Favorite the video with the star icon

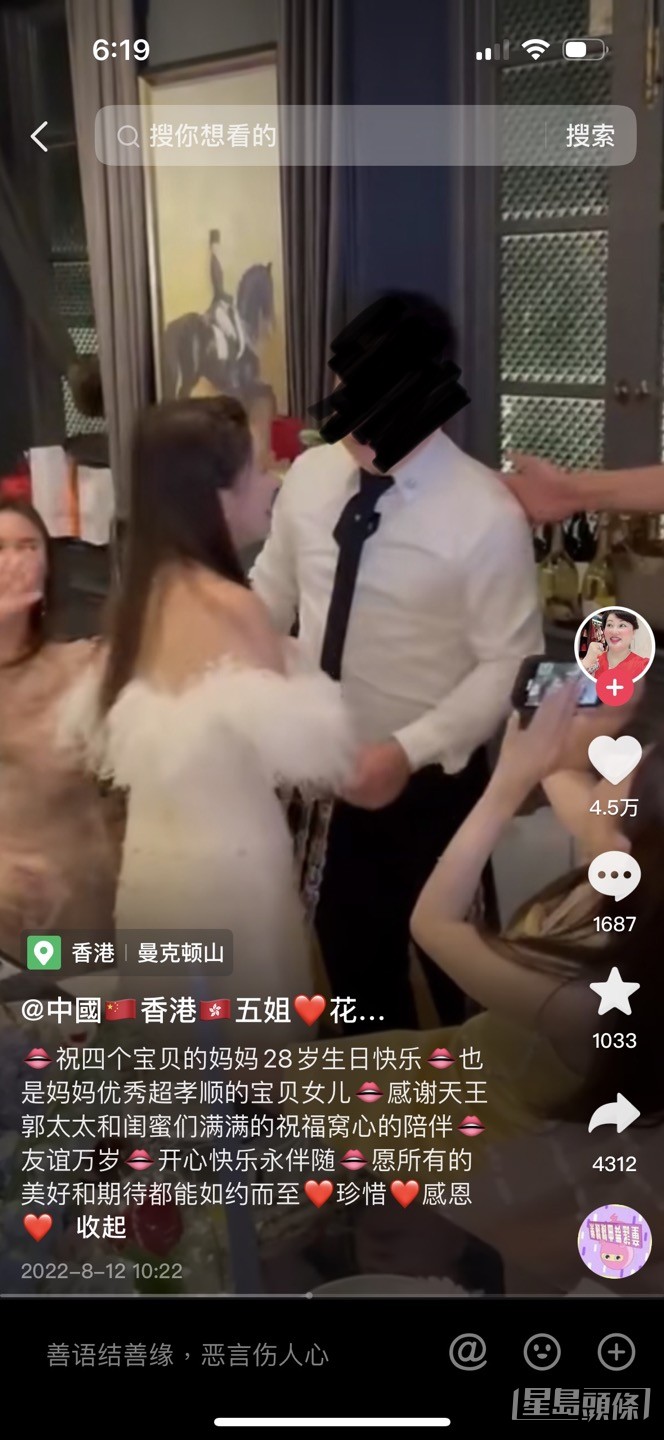pos(614,993)
